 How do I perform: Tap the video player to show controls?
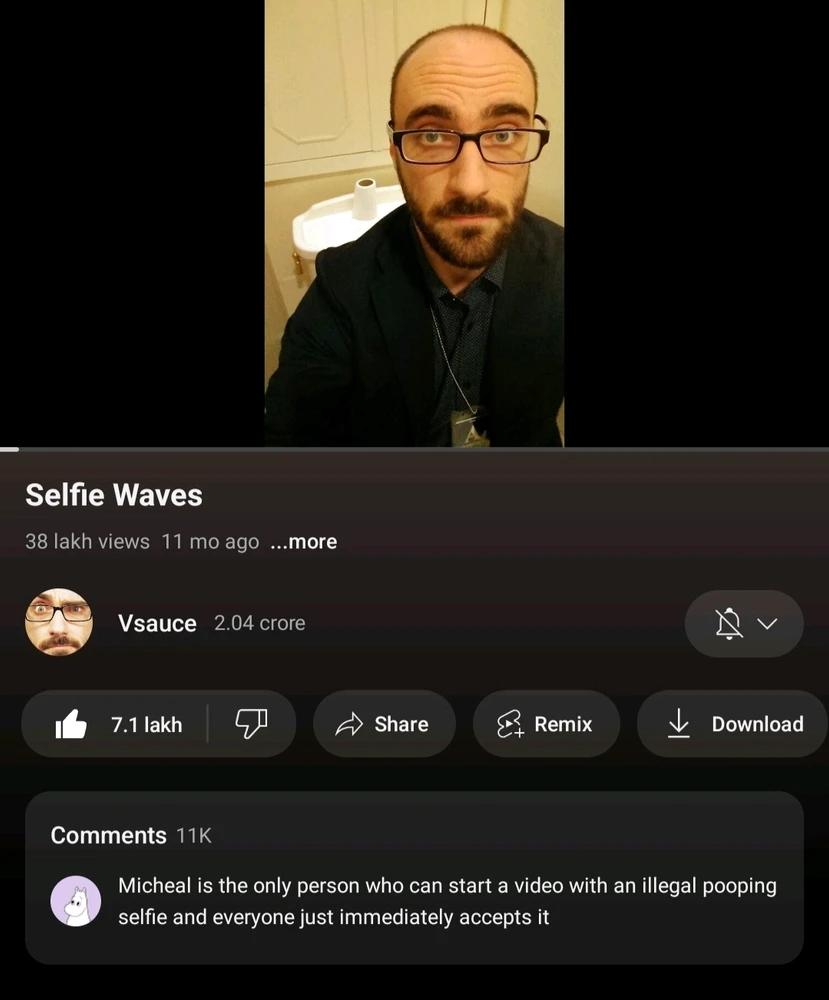[x=414, y=222]
